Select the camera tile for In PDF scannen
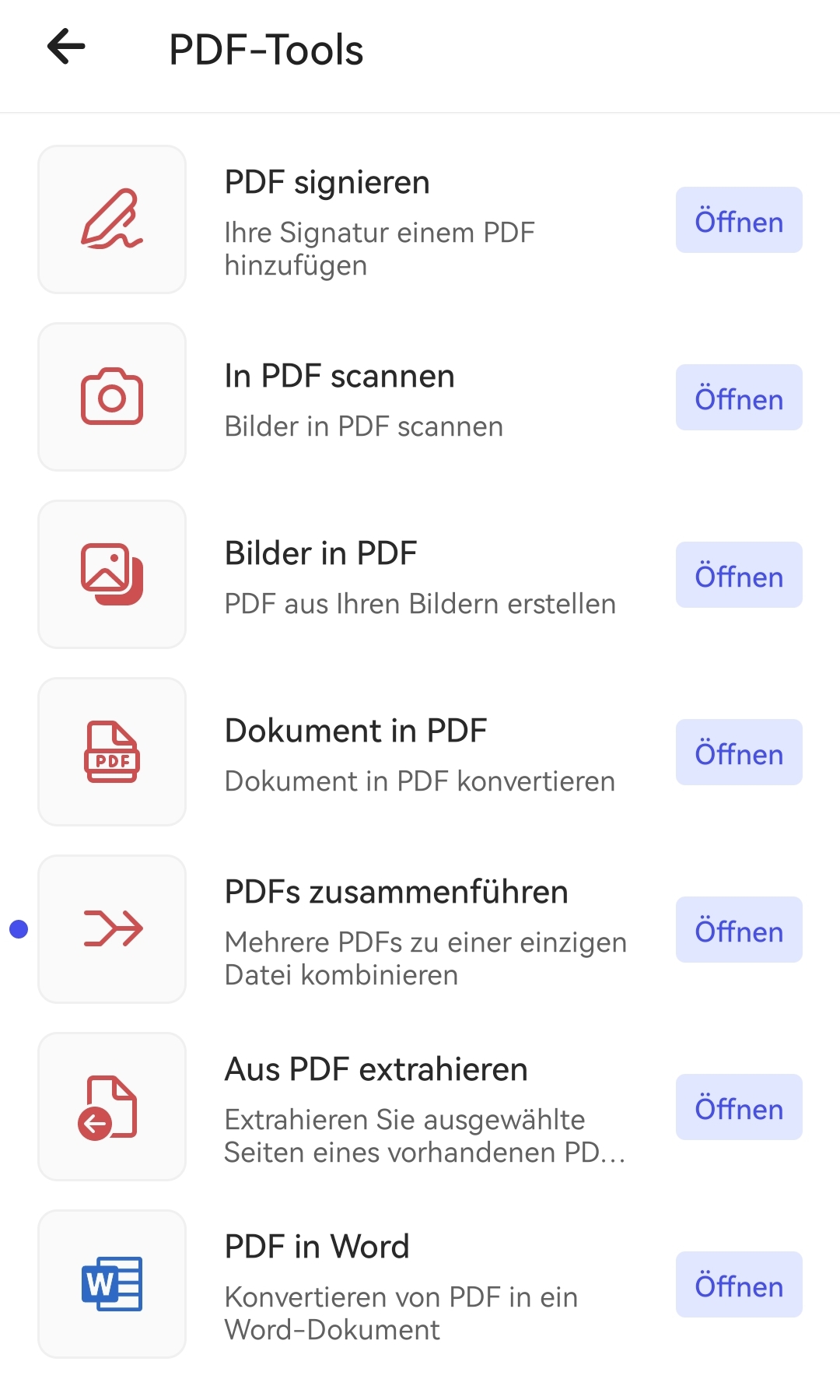The height and width of the screenshot is (1400, 840). pyautogui.click(x=112, y=397)
